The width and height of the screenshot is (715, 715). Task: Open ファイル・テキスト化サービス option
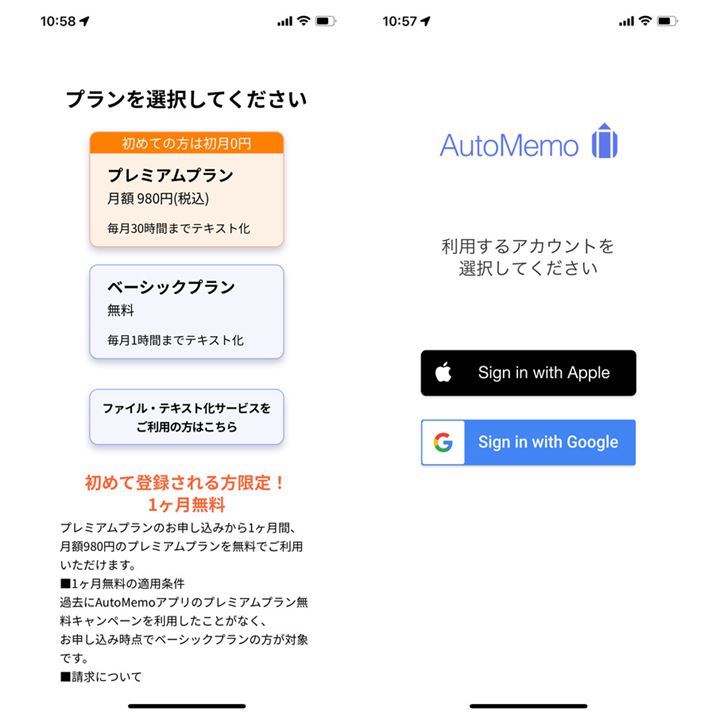186,417
